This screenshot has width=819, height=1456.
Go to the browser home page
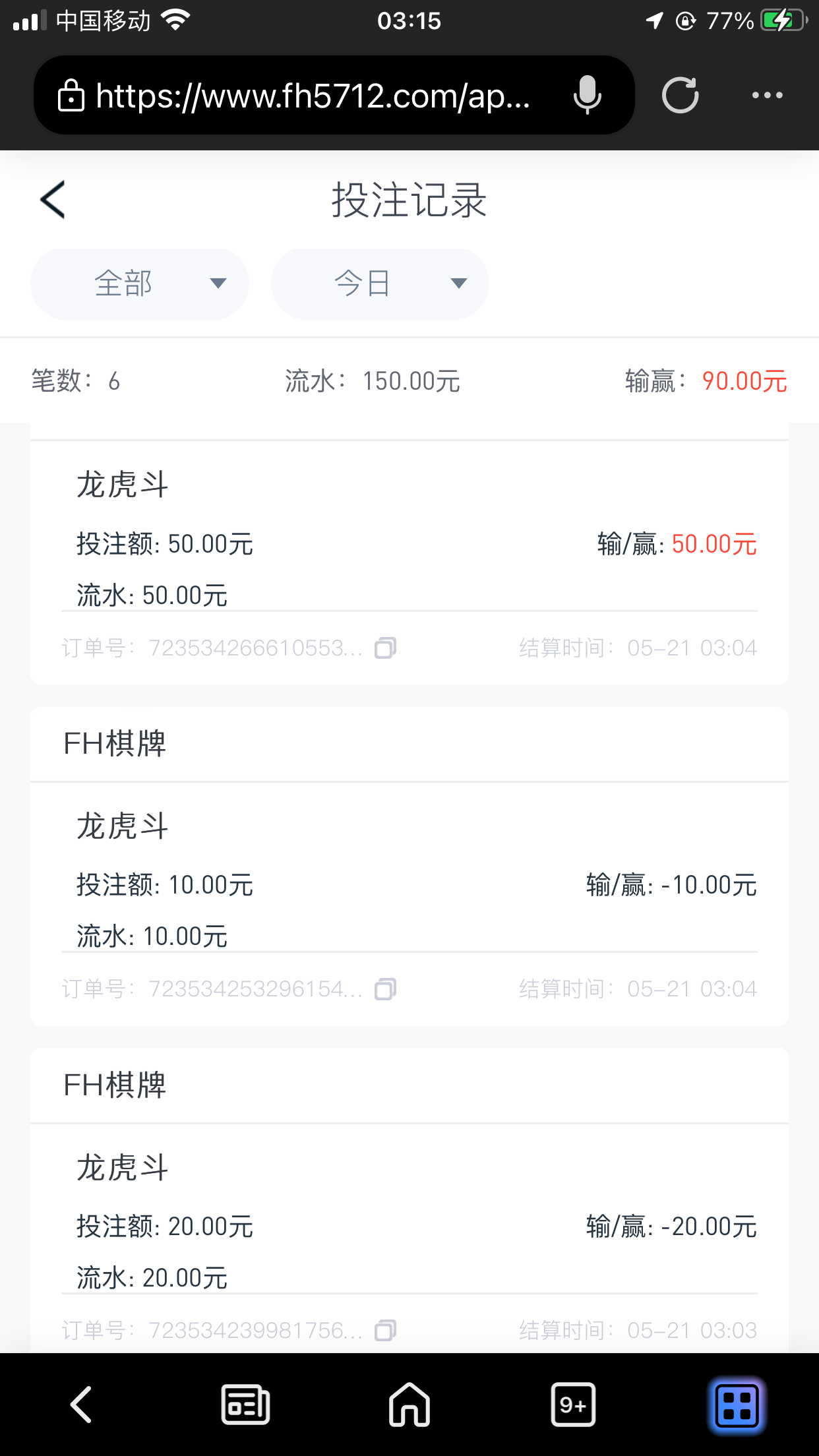point(409,1405)
